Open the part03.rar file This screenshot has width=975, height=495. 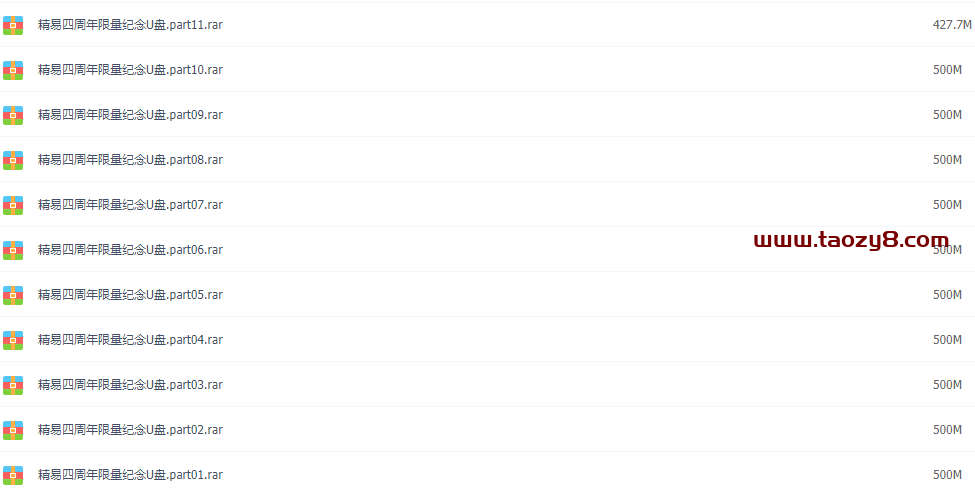[x=130, y=385]
